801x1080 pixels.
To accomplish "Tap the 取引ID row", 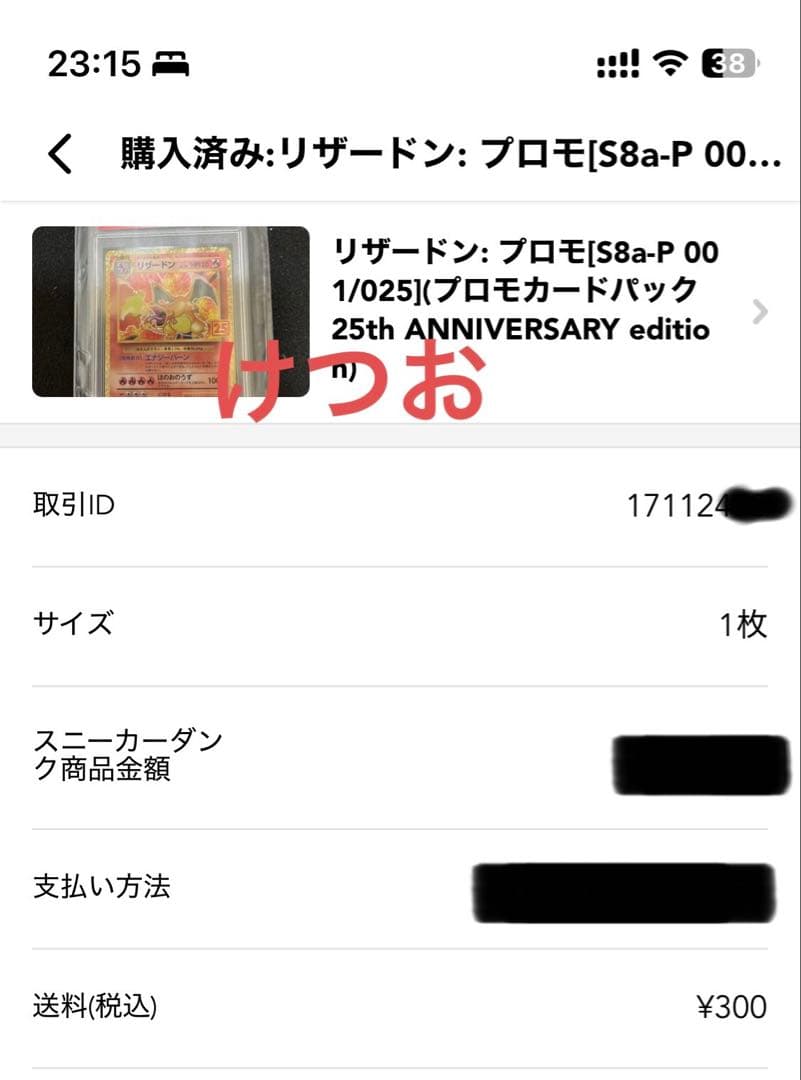I will click(x=400, y=505).
